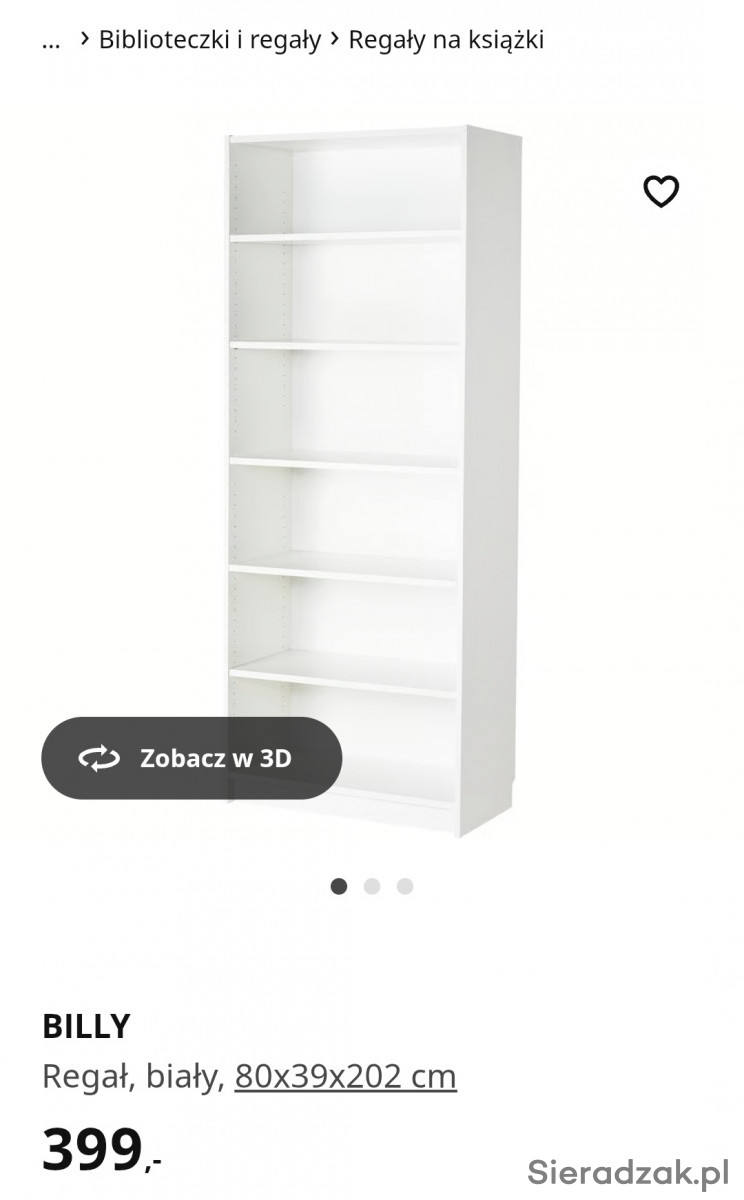The width and height of the screenshot is (744, 1200).
Task: Select the third image indicator dot
Action: 405,886
